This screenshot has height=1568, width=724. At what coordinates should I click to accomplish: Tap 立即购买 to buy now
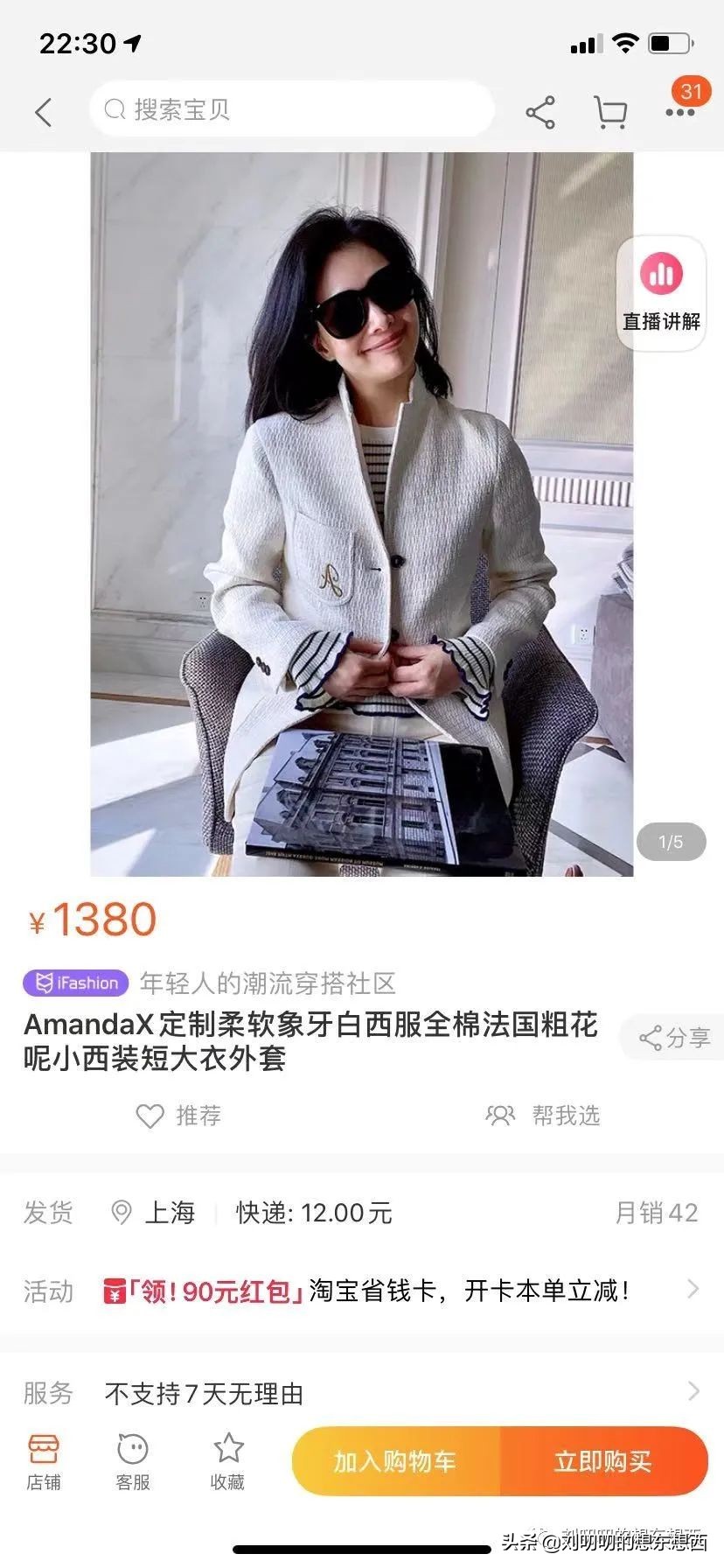pos(605,1459)
